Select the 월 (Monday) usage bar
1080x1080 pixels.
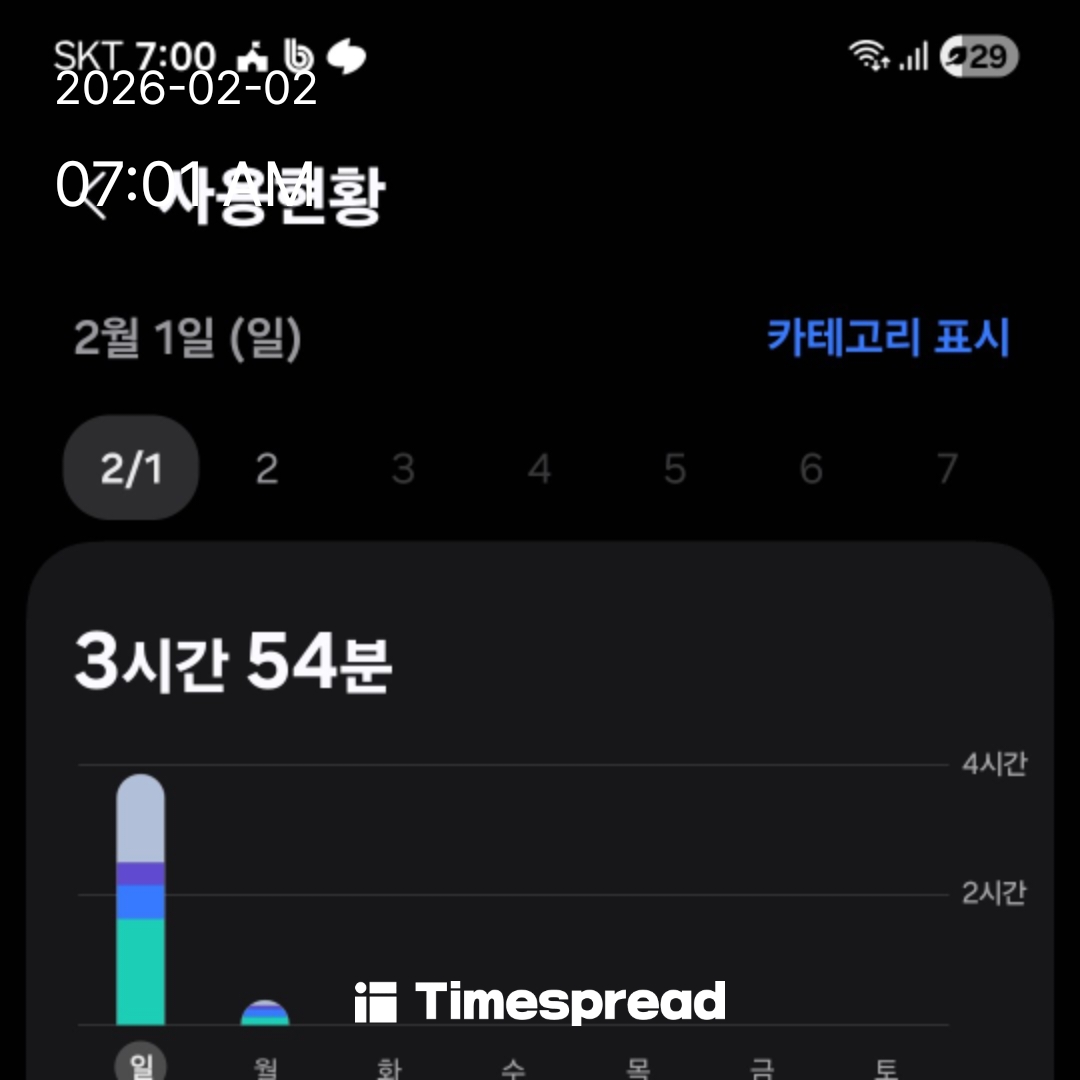[265, 1012]
